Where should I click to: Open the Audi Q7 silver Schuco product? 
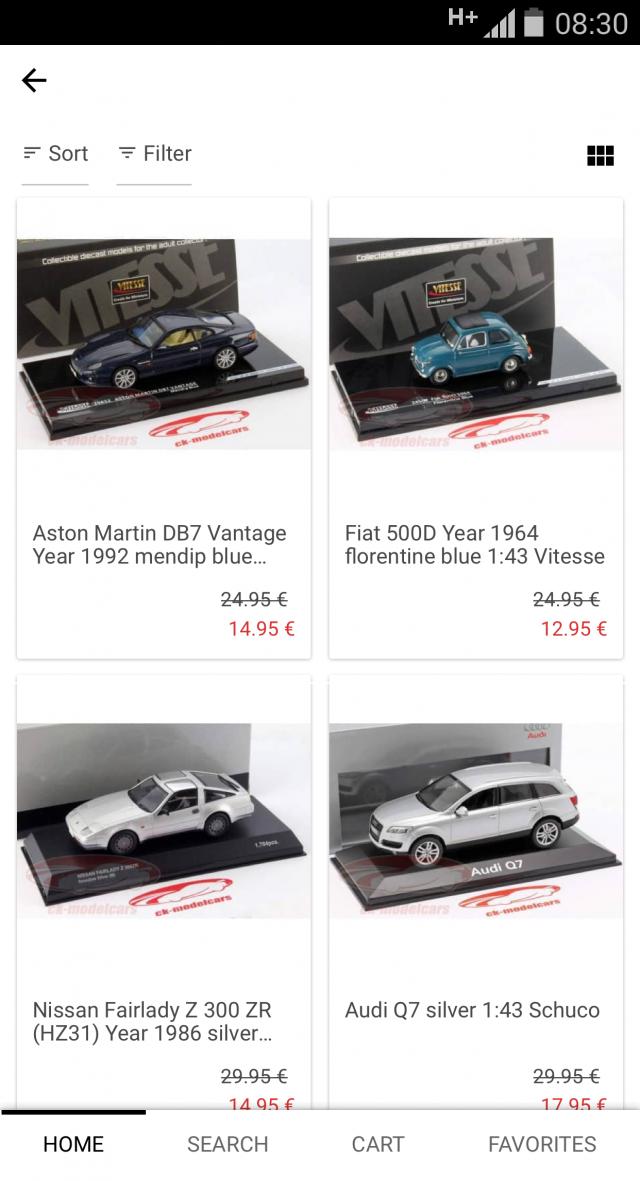pyautogui.click(x=476, y=890)
